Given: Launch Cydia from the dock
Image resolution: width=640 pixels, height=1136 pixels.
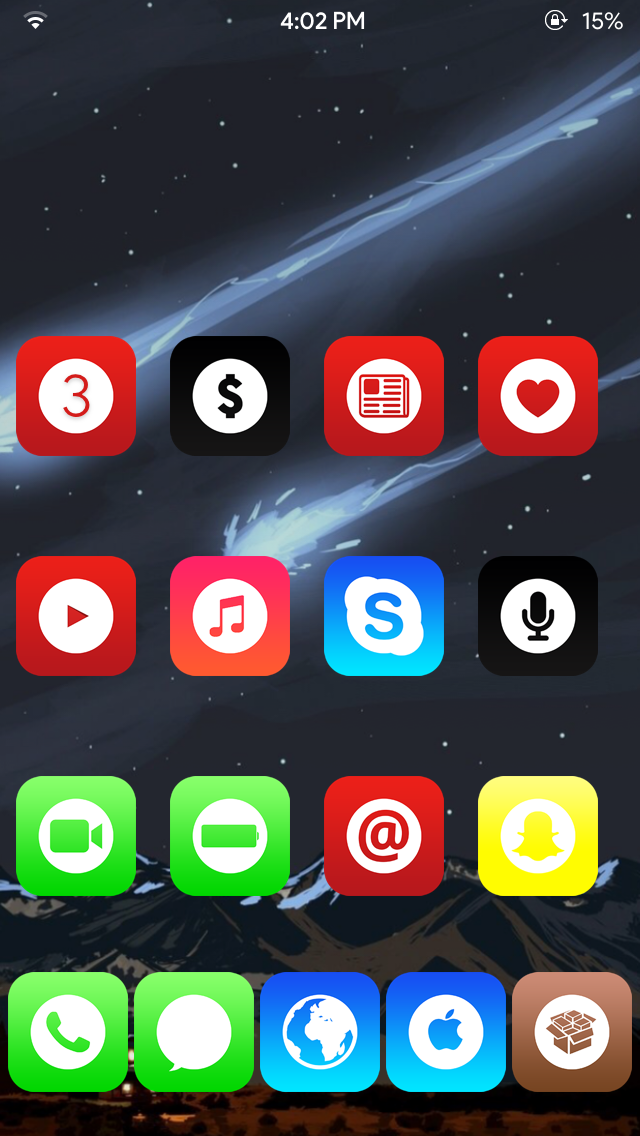Looking at the screenshot, I should coord(572,1032).
